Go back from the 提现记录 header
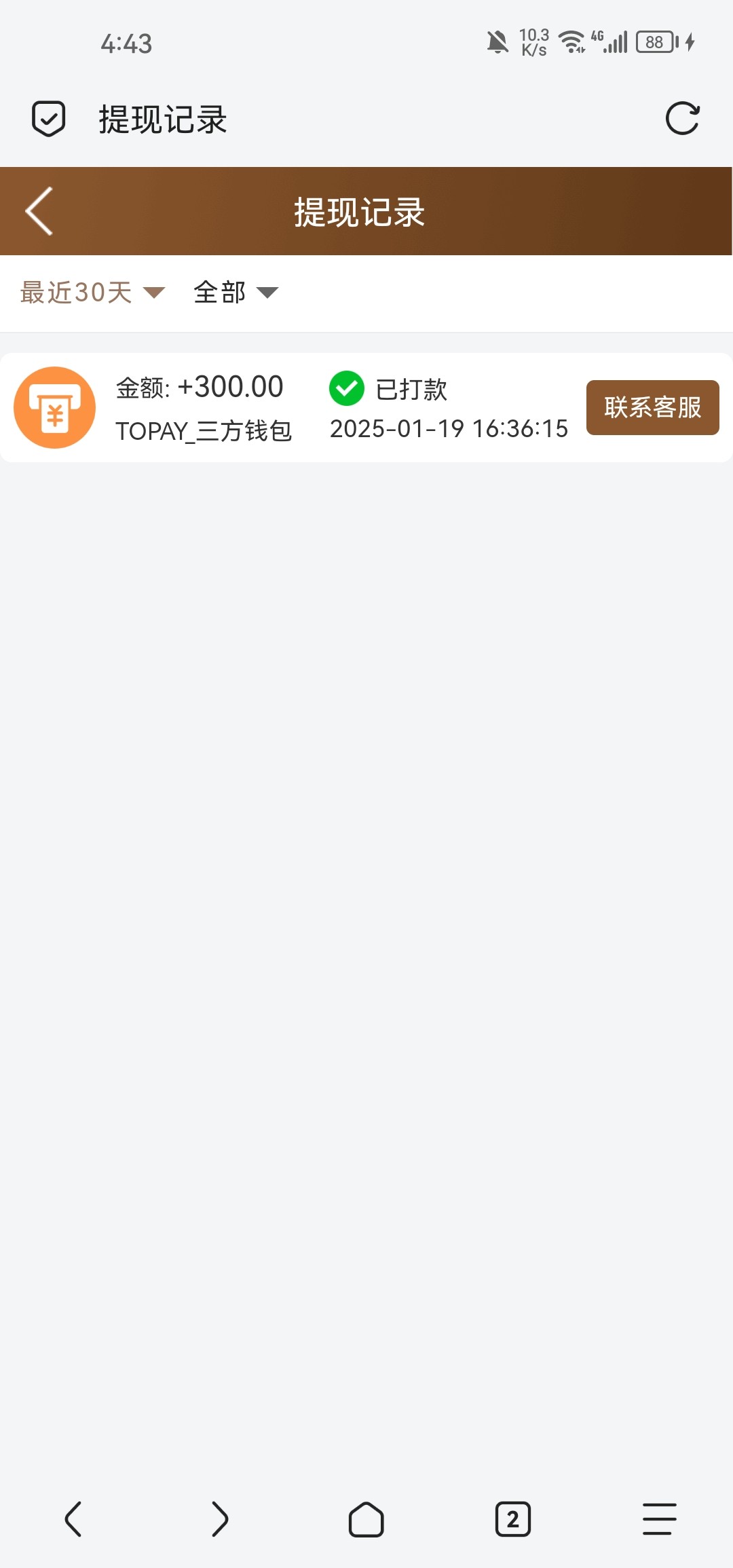The width and height of the screenshot is (733, 1568). pos(39,211)
